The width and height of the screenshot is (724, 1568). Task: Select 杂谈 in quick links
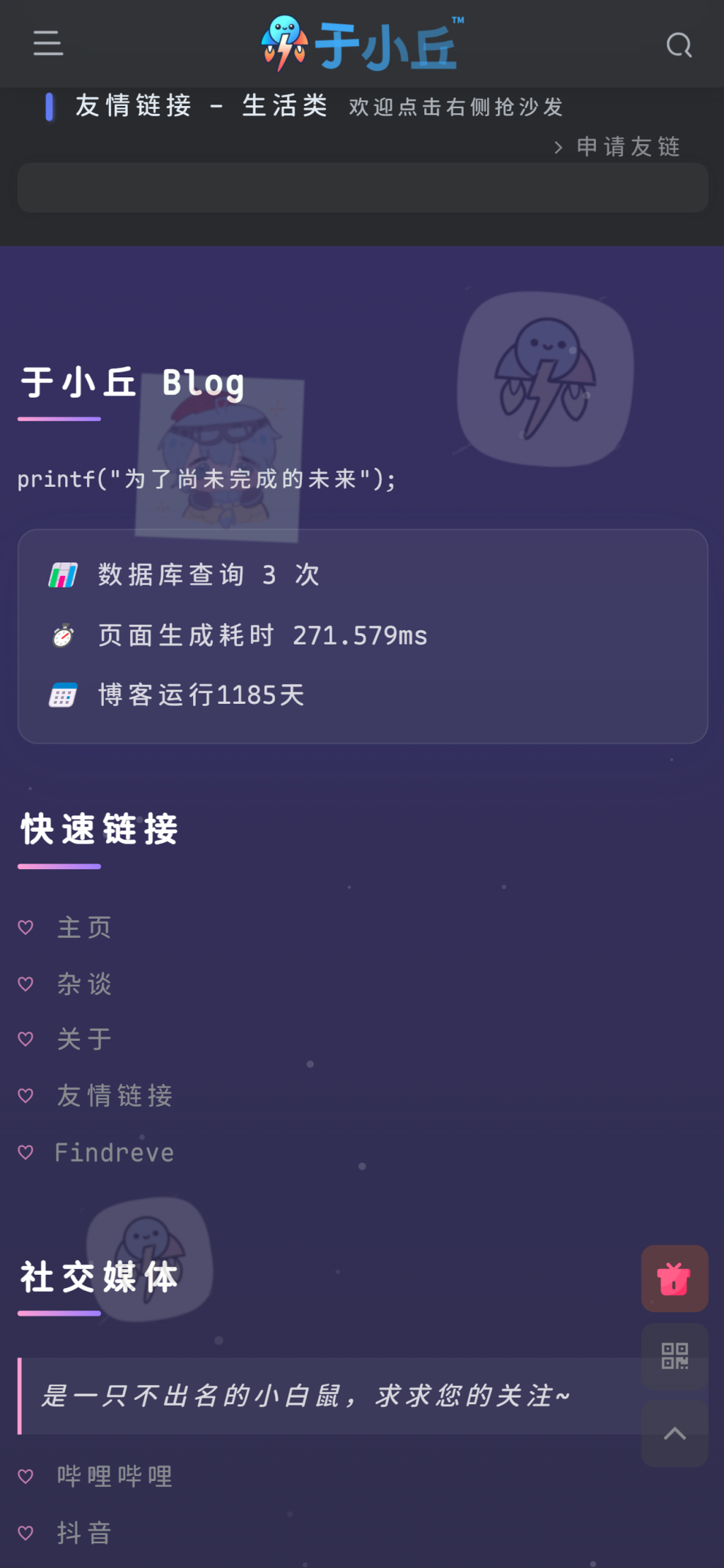83,984
